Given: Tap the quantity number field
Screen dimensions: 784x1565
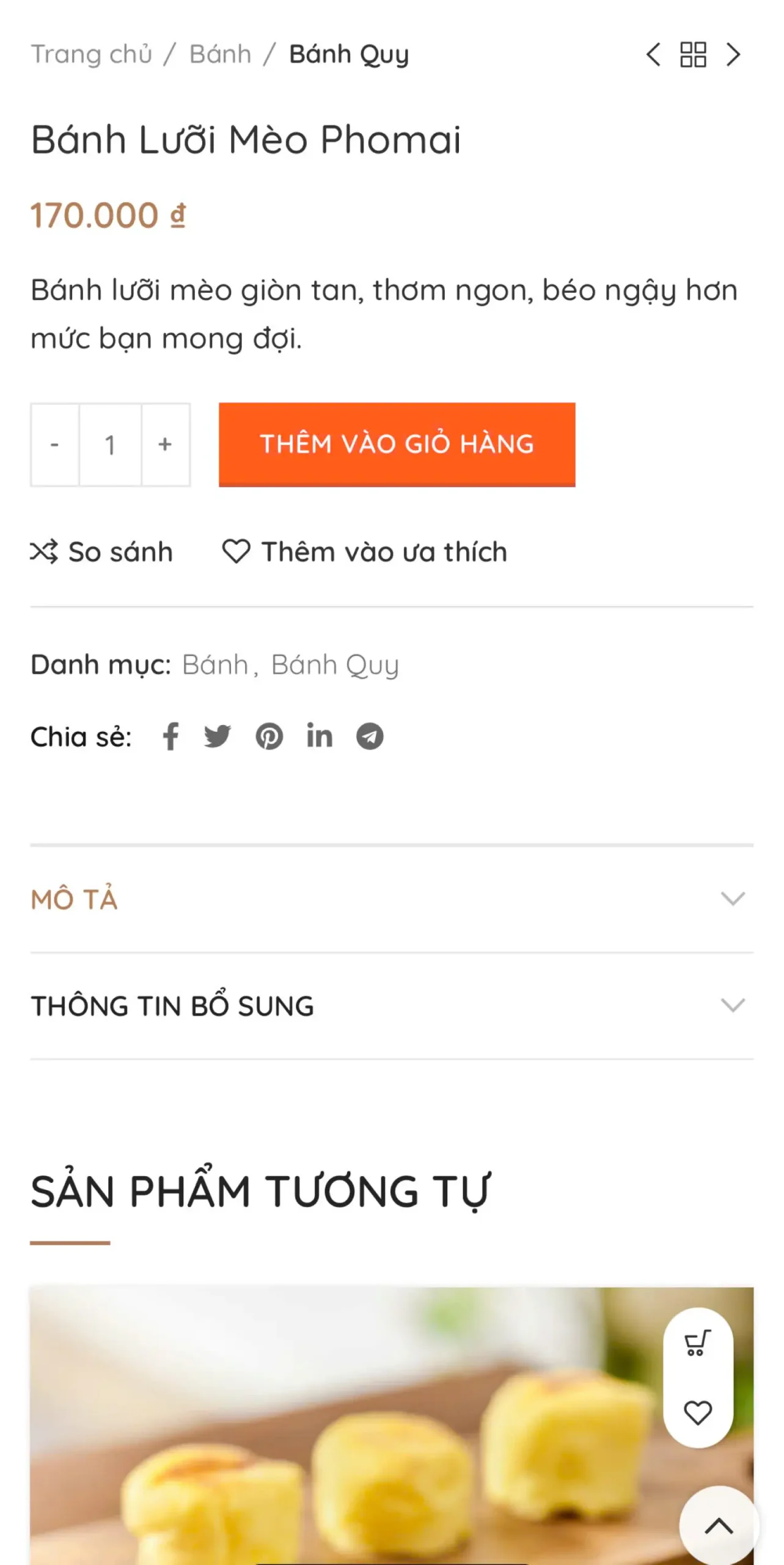Looking at the screenshot, I should tap(110, 444).
